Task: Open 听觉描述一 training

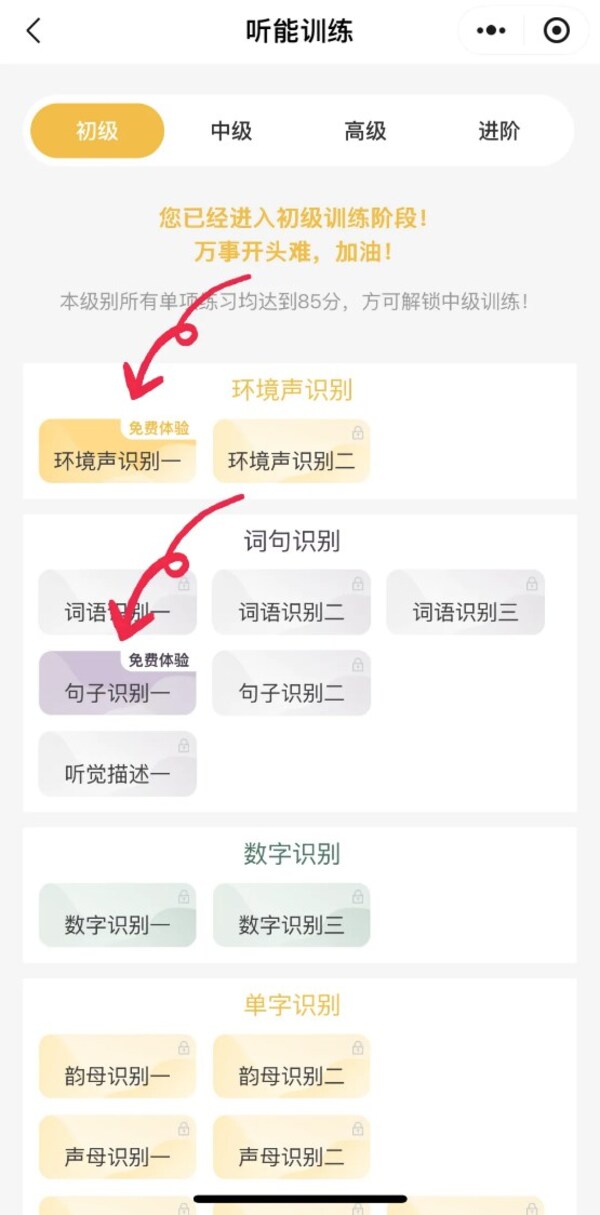Action: point(117,764)
